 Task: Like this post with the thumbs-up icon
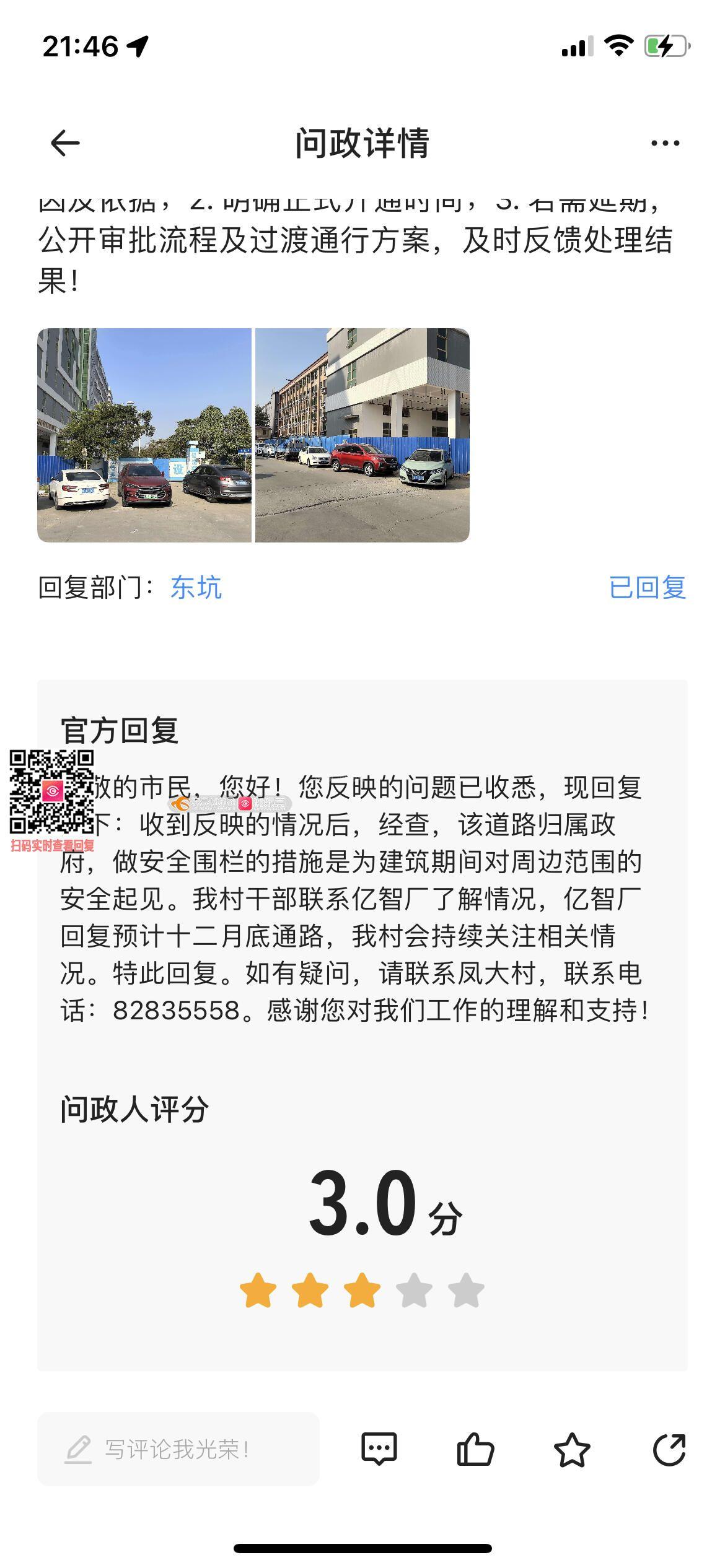click(475, 1449)
